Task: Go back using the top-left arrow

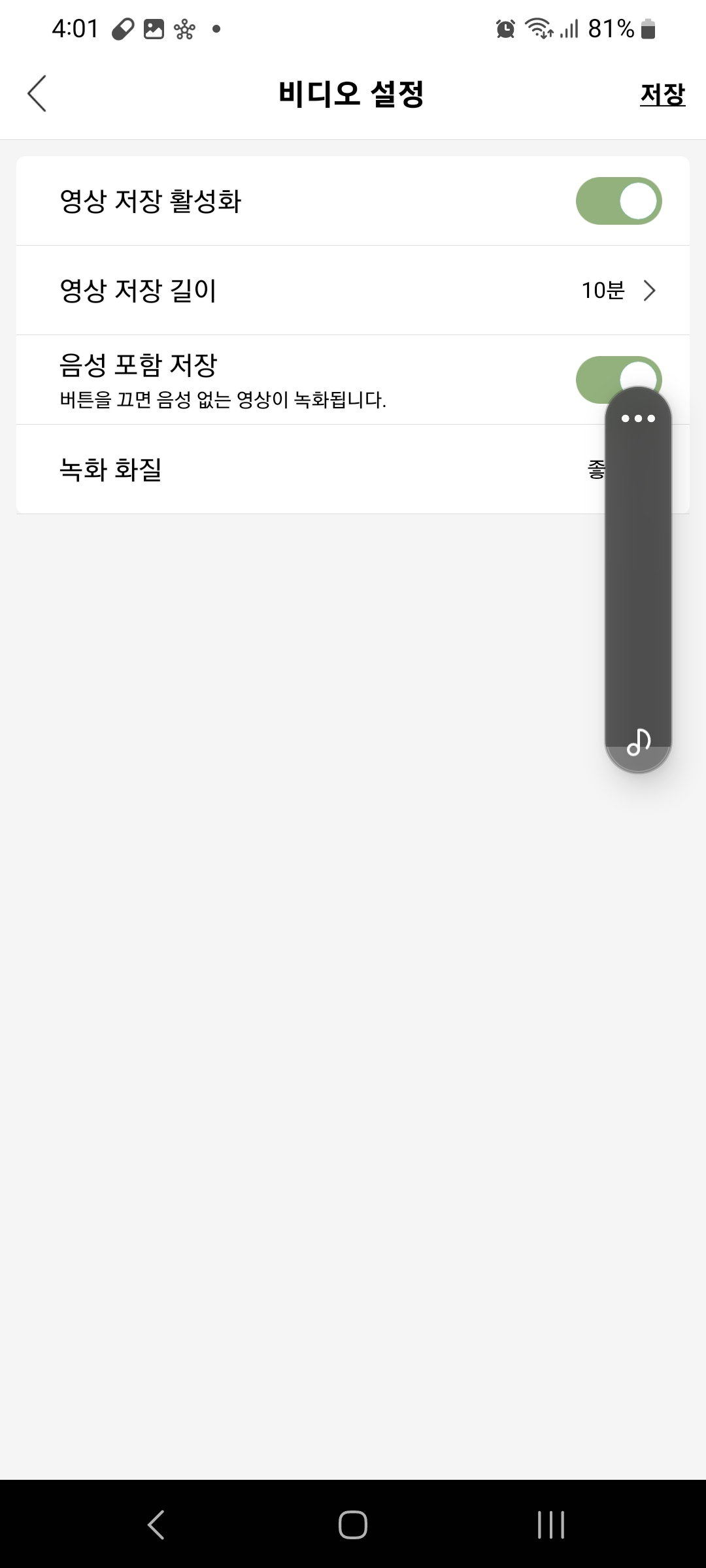Action: (37, 93)
